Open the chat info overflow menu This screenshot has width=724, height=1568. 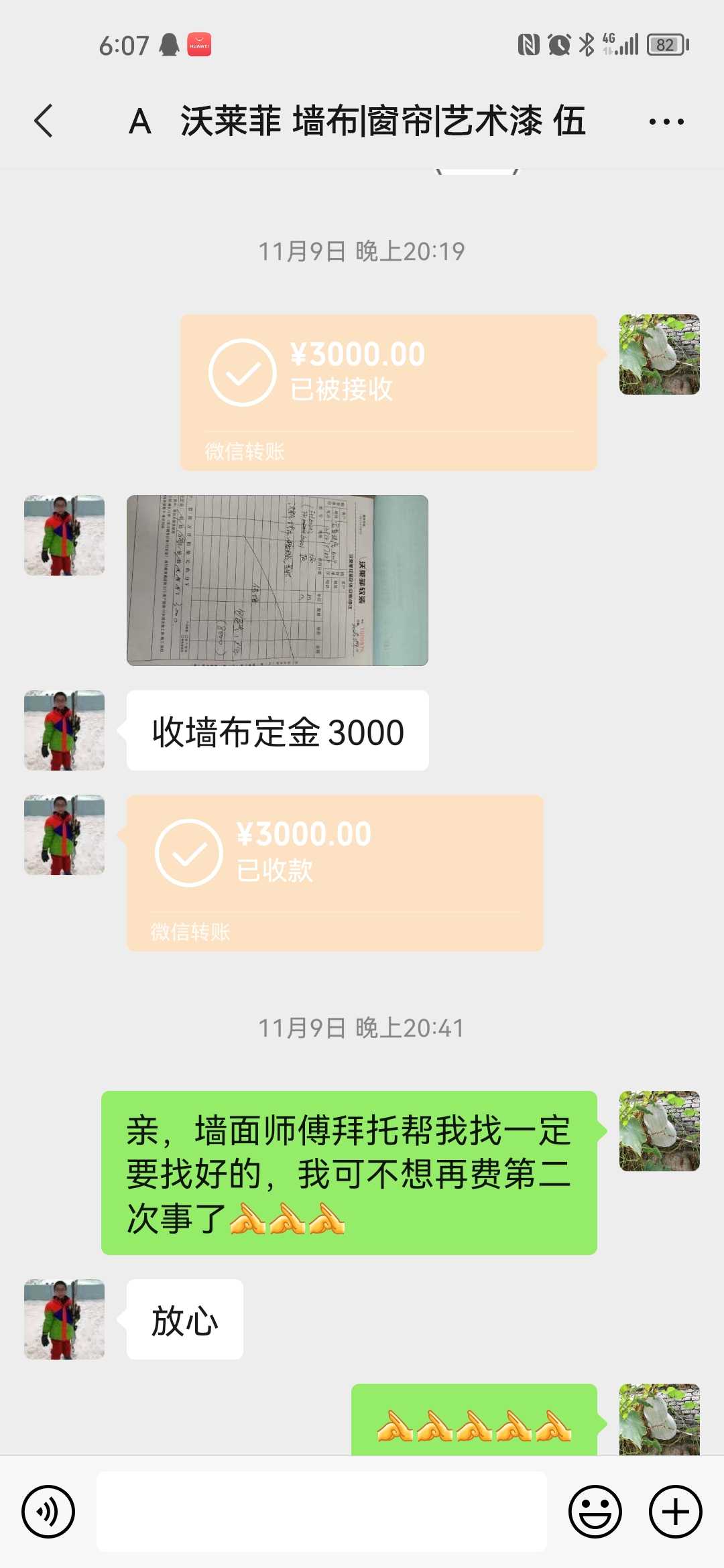[x=666, y=122]
